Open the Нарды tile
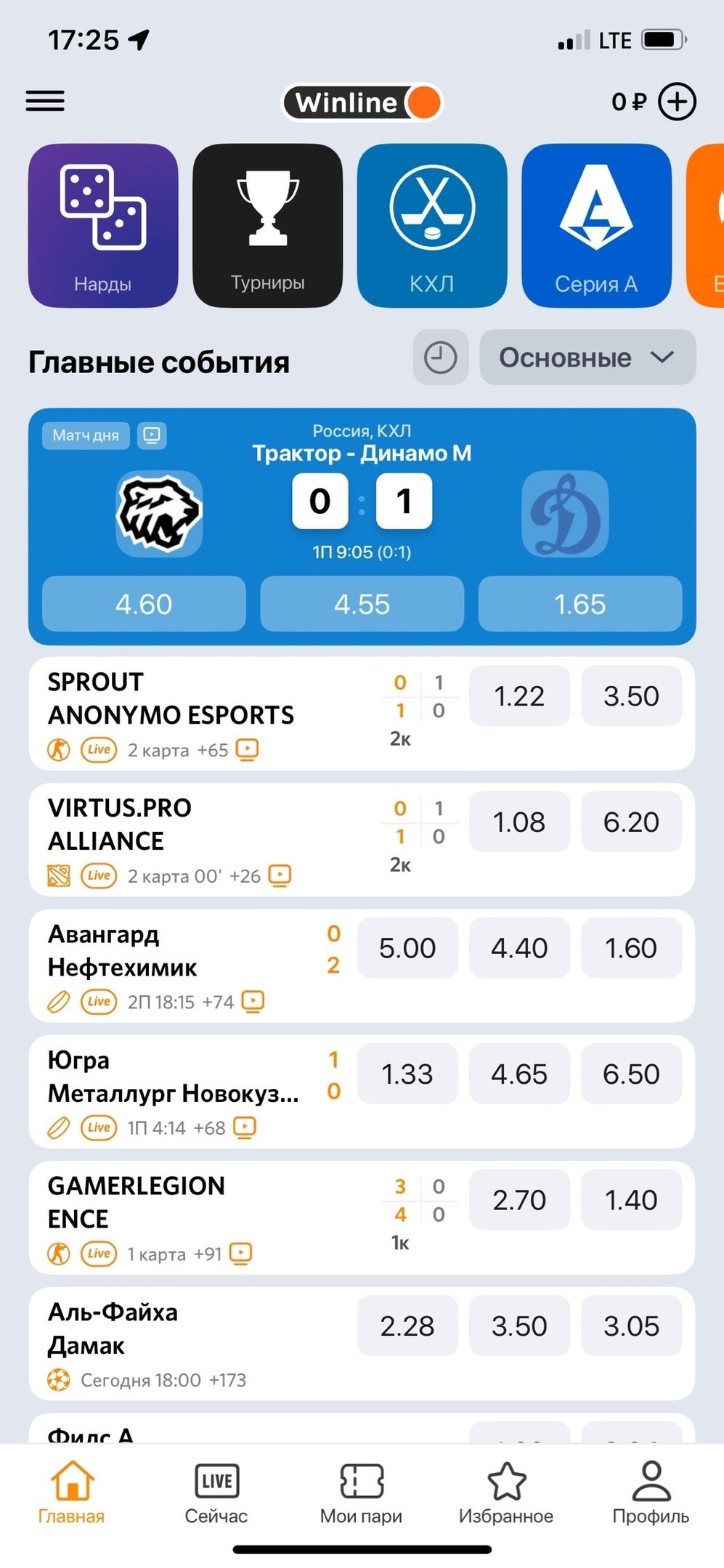 [x=103, y=226]
